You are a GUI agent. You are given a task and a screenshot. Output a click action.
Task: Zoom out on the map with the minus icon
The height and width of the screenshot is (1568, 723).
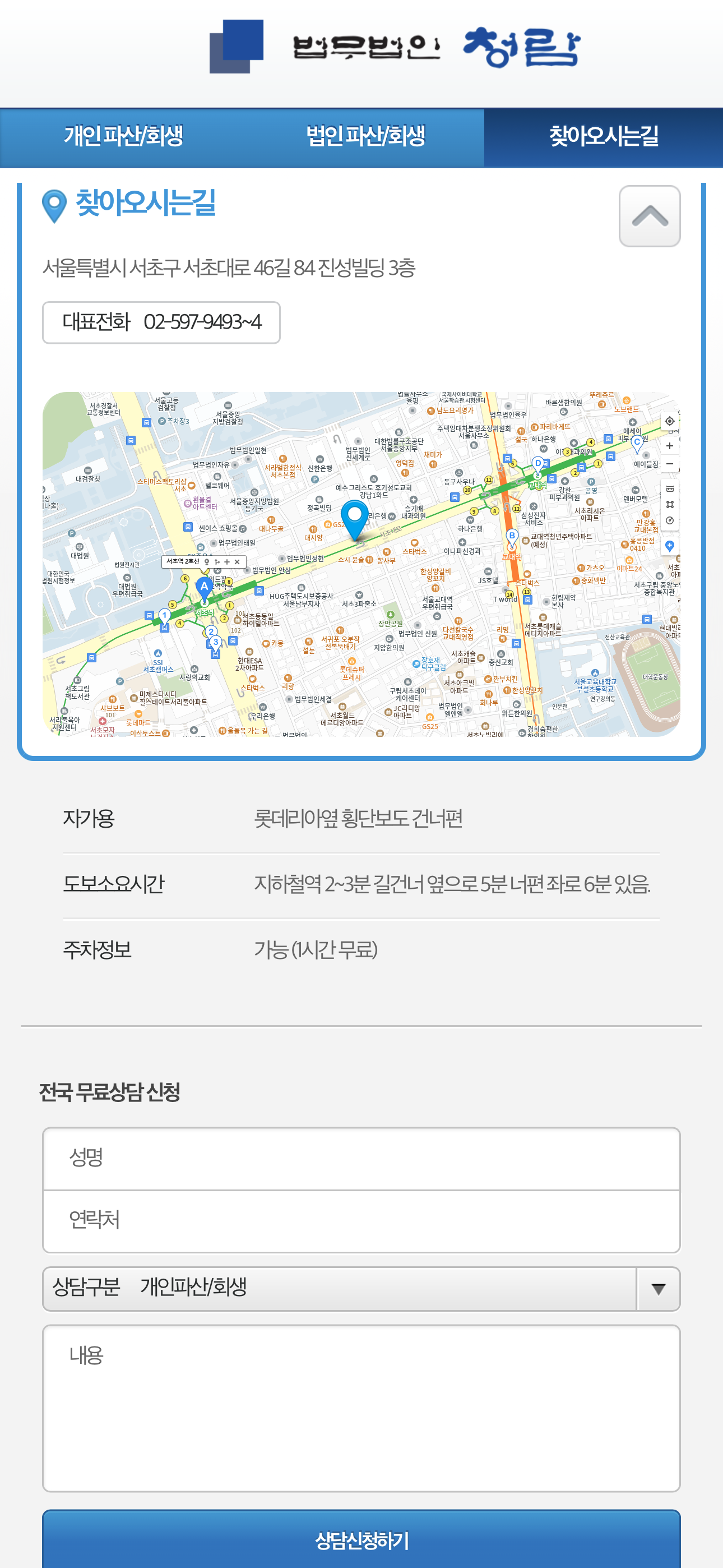(670, 464)
